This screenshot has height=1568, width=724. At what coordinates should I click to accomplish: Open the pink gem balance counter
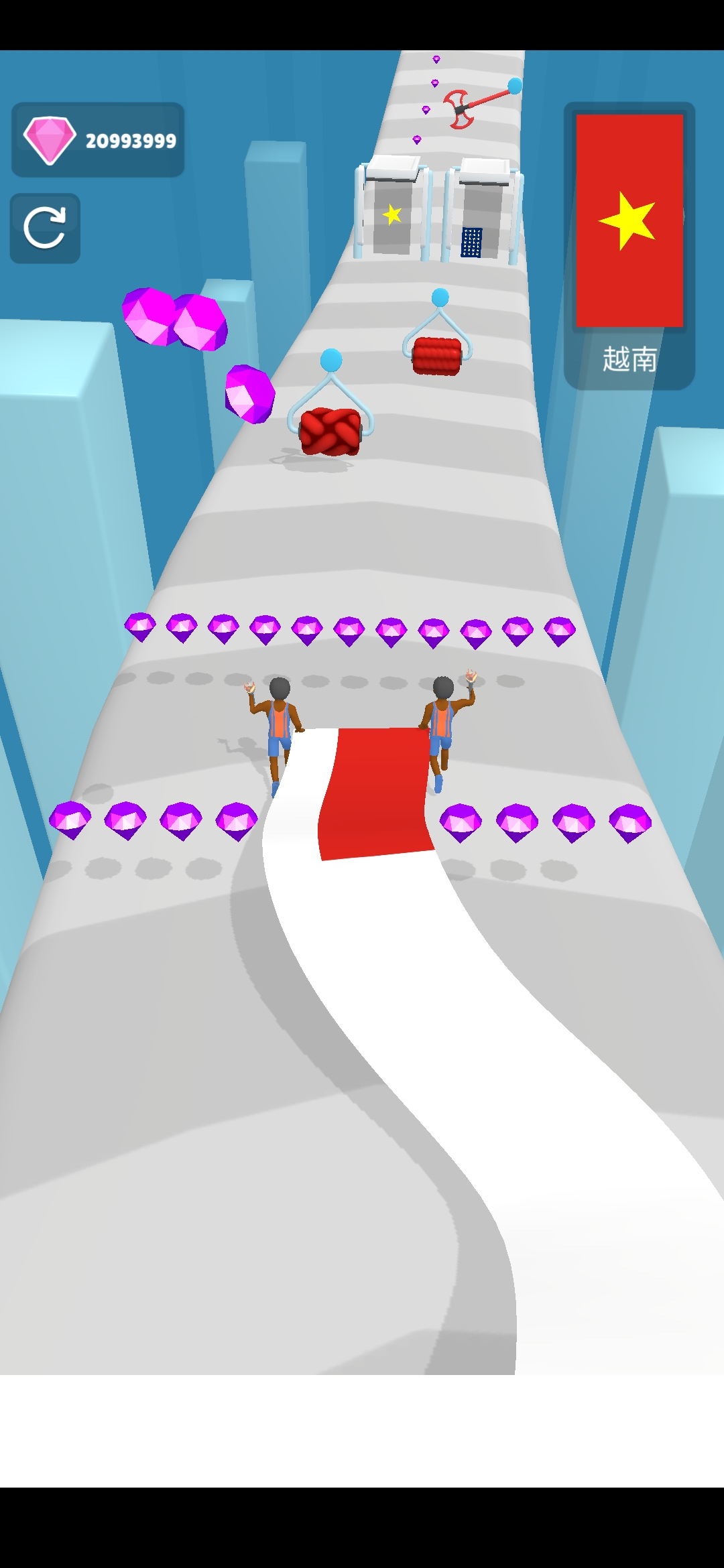98,140
